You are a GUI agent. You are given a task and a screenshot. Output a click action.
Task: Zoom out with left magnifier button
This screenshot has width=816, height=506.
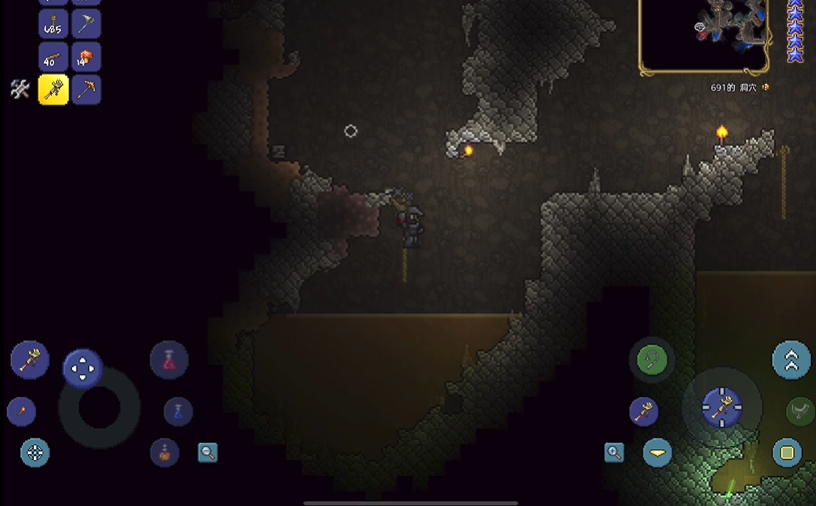(x=207, y=452)
